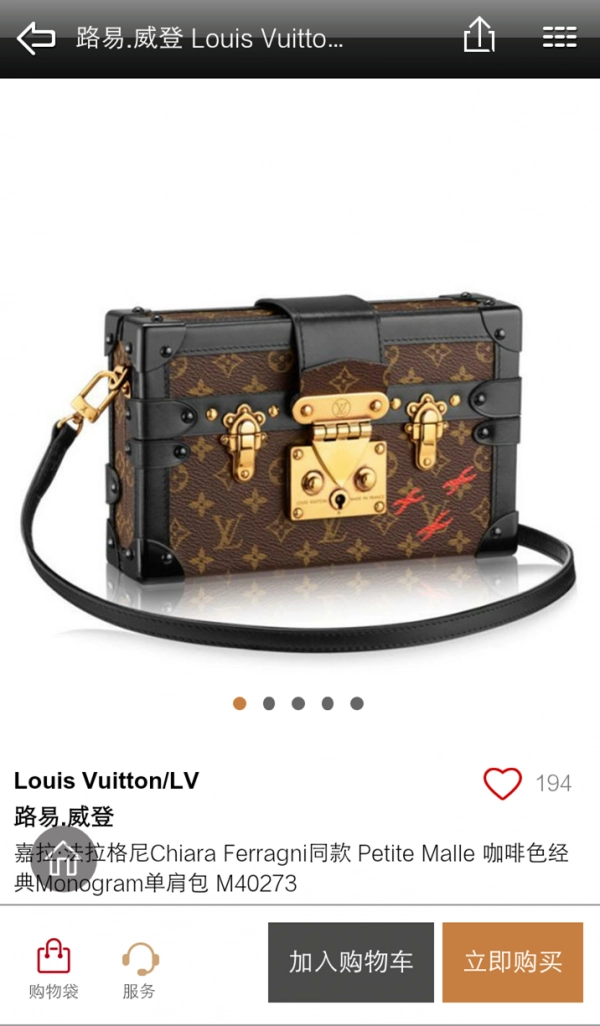This screenshot has height=1026, width=600.
Task: Open the list menu icon
Action: pyautogui.click(x=559, y=38)
